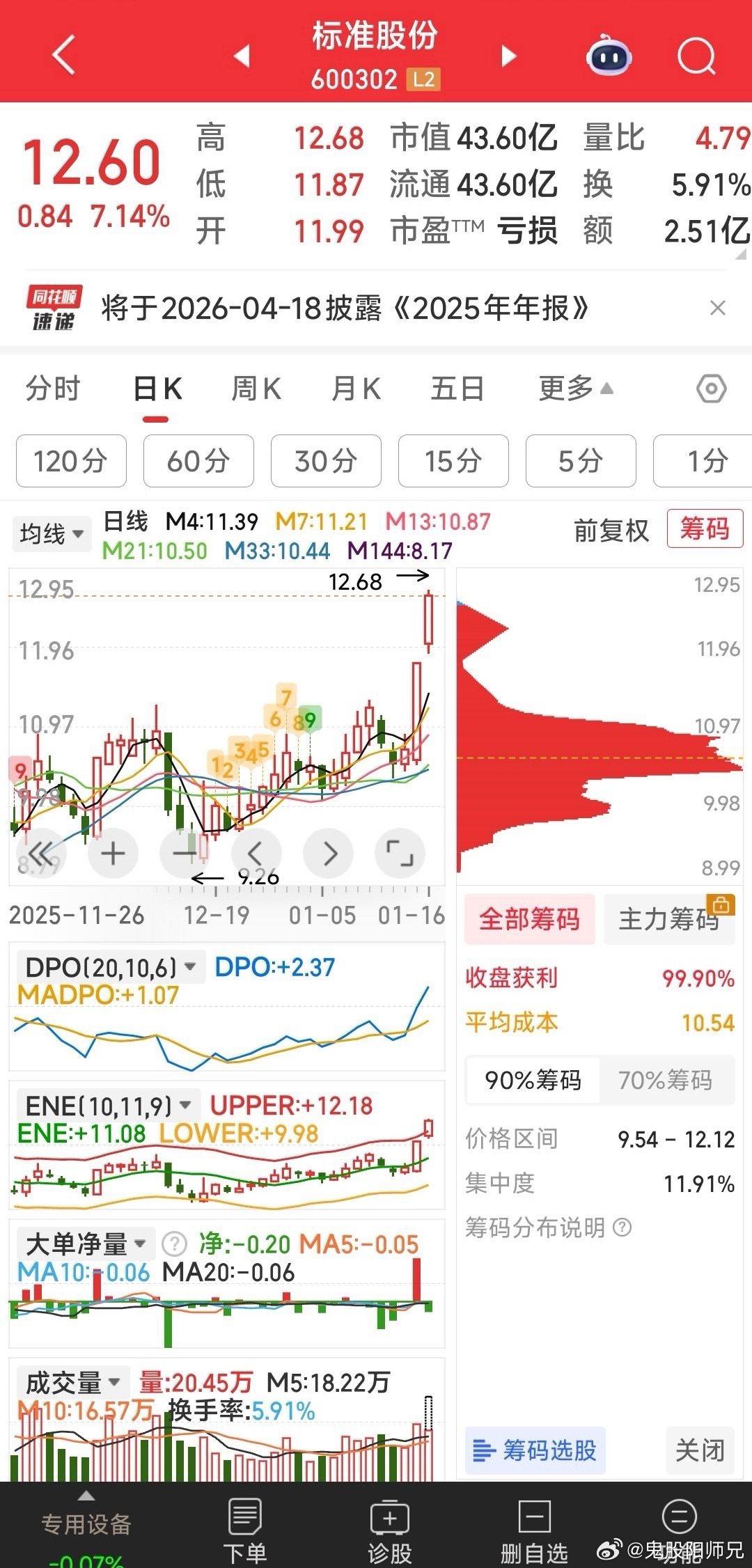Choose the 60分 period chip
The width and height of the screenshot is (752, 1568).
click(198, 461)
